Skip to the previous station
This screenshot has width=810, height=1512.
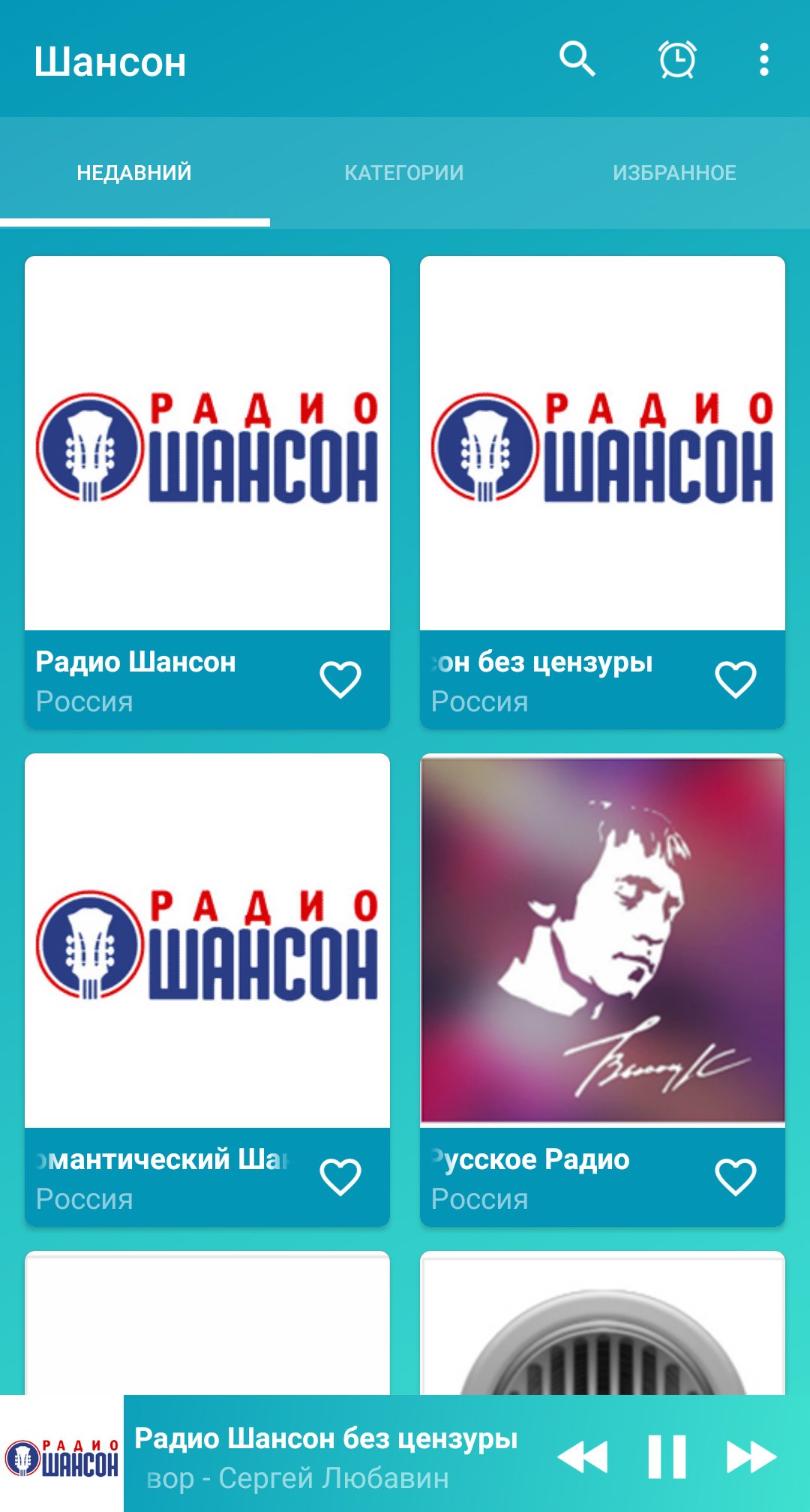[583, 1456]
